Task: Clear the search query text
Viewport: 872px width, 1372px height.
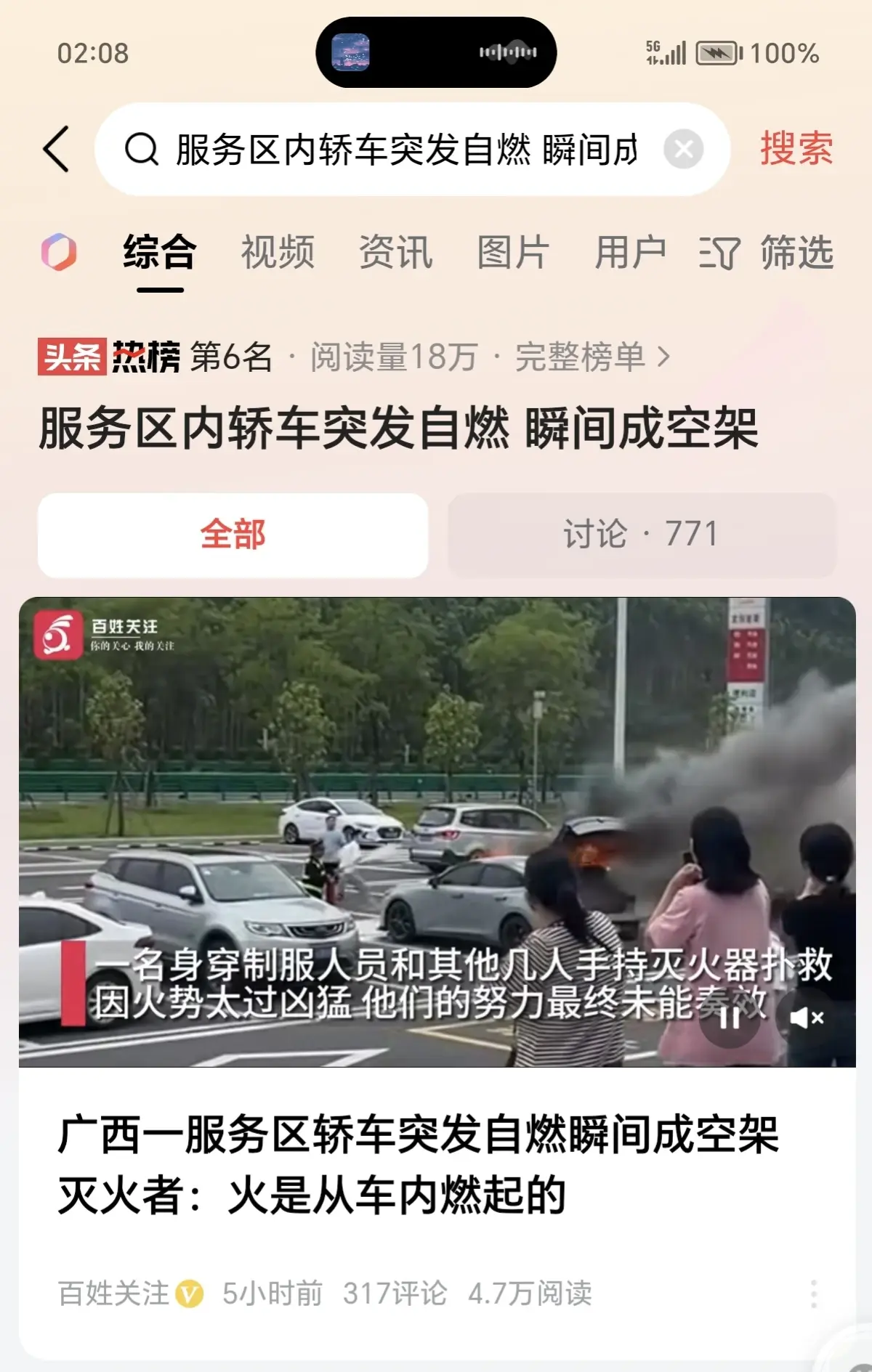Action: point(683,150)
